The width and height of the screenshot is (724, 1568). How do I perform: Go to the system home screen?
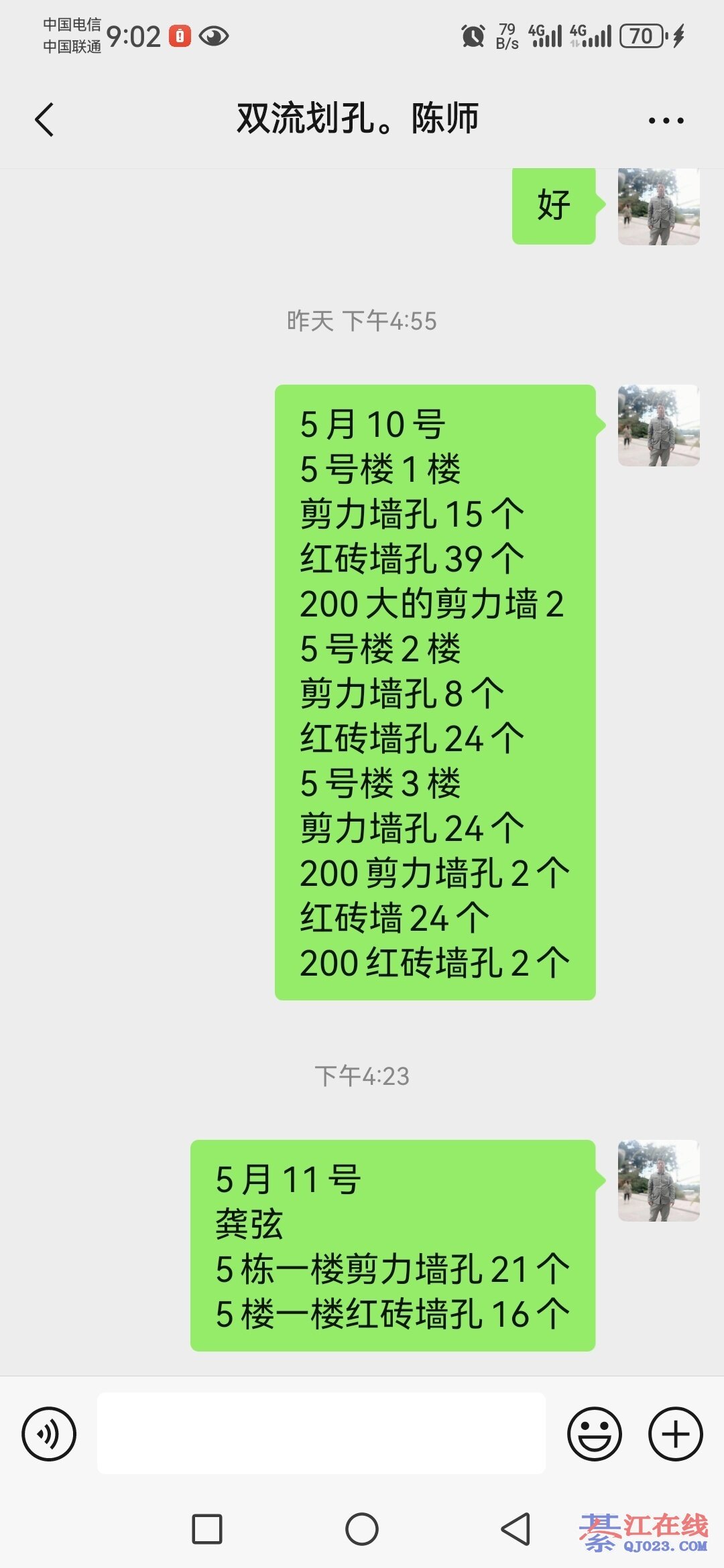(362, 1529)
